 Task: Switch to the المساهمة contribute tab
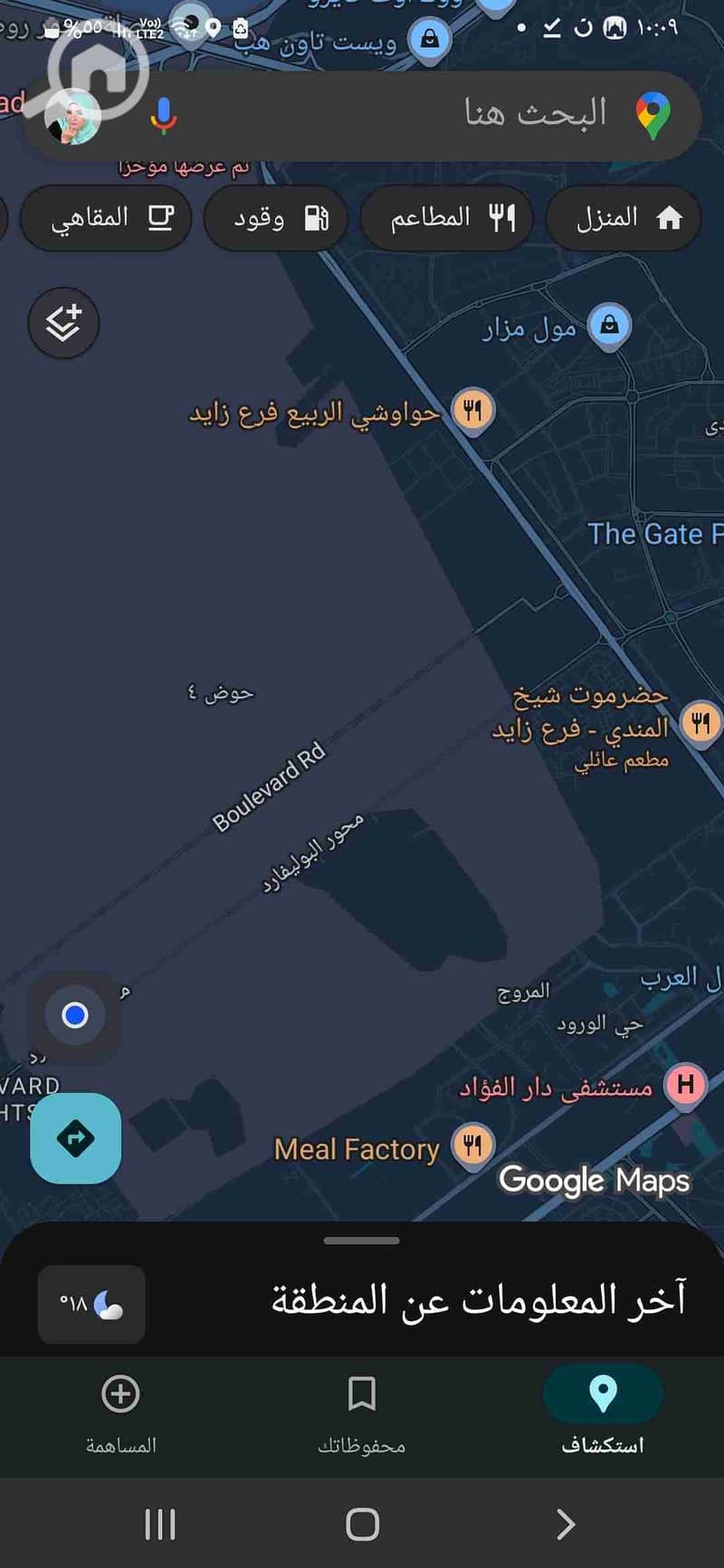coord(120,1414)
